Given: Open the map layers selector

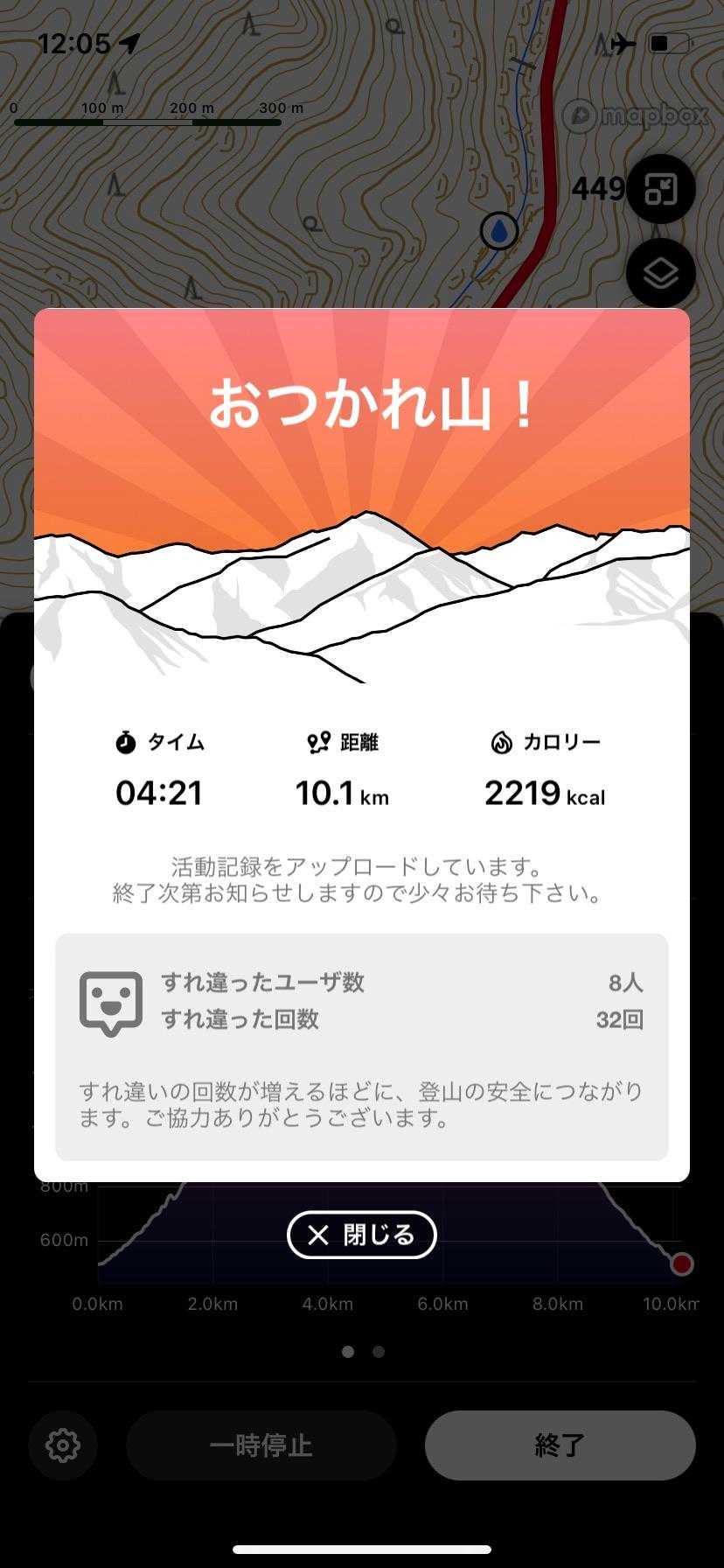Looking at the screenshot, I should [660, 273].
